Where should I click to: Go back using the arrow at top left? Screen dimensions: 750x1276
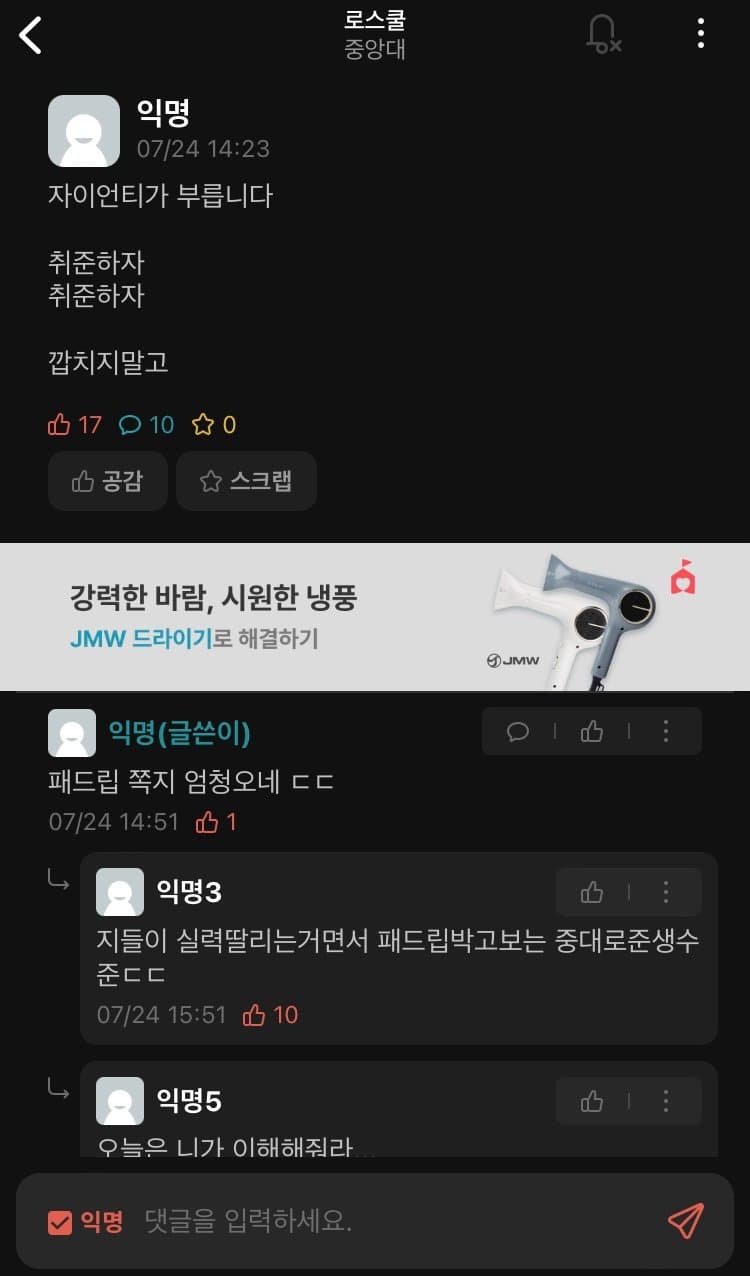[31, 35]
